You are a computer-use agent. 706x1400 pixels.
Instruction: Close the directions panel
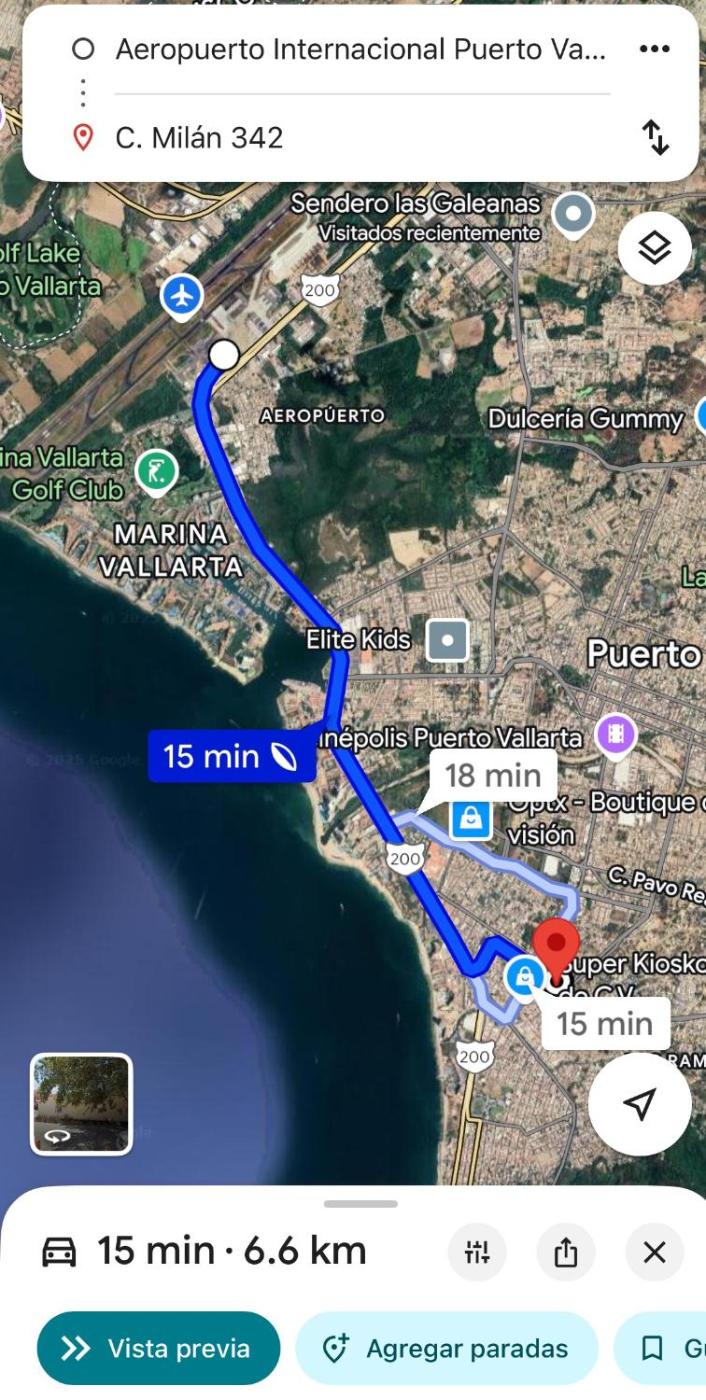[654, 1251]
